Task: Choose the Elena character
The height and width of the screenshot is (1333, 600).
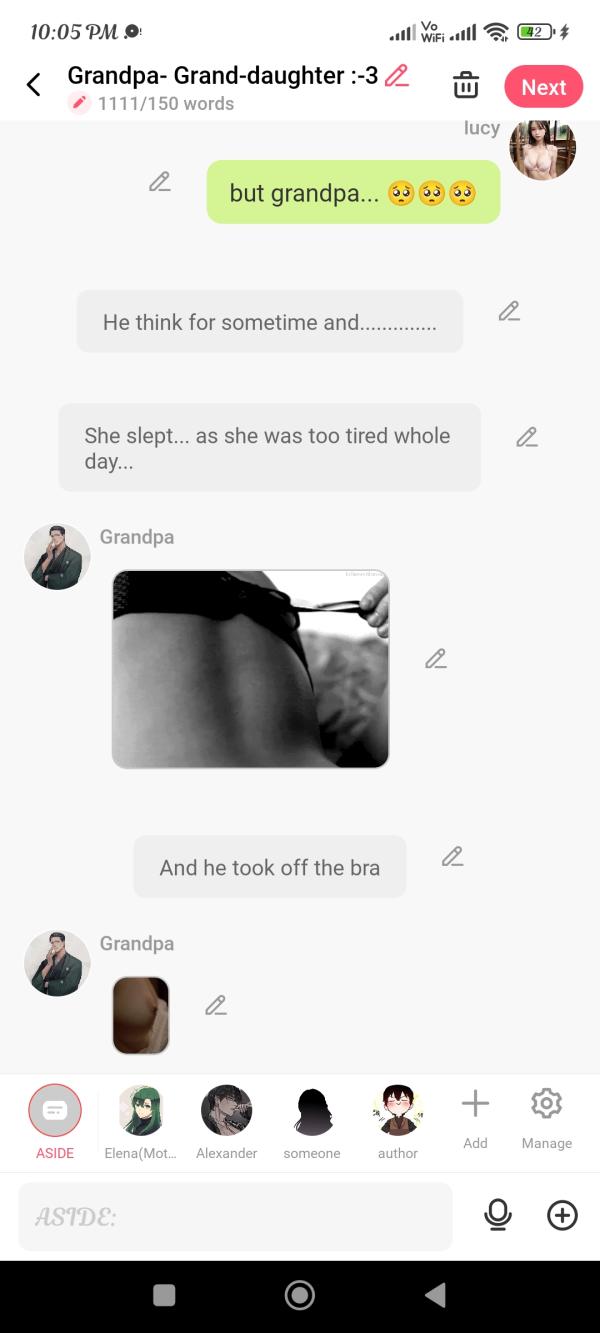Action: tap(140, 1110)
